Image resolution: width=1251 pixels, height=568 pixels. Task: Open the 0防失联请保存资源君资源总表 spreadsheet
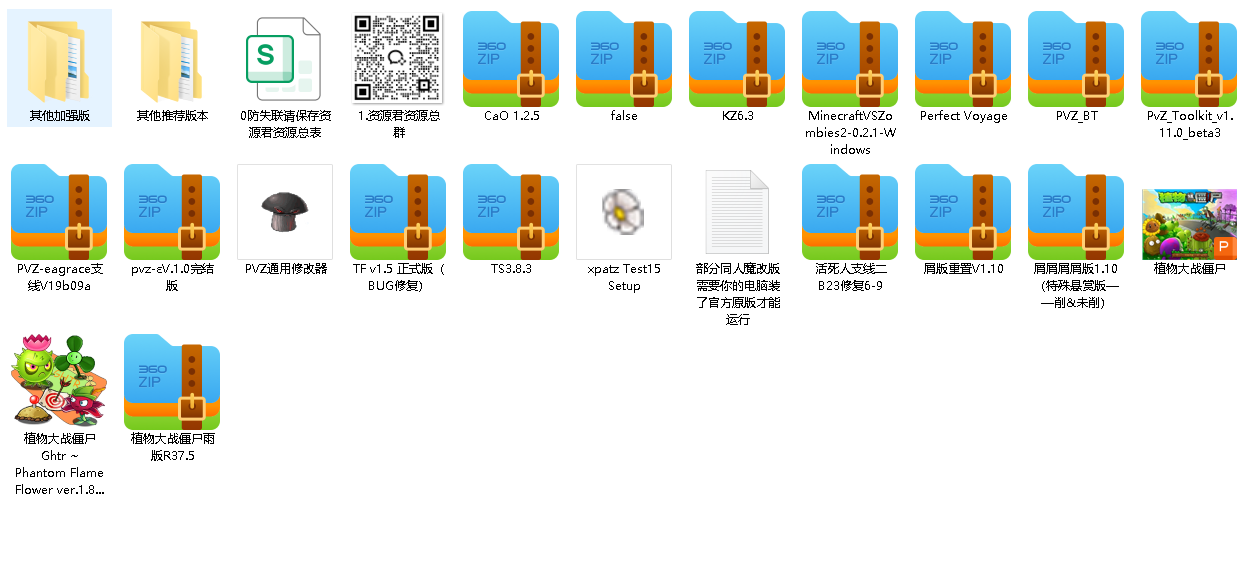pyautogui.click(x=285, y=60)
